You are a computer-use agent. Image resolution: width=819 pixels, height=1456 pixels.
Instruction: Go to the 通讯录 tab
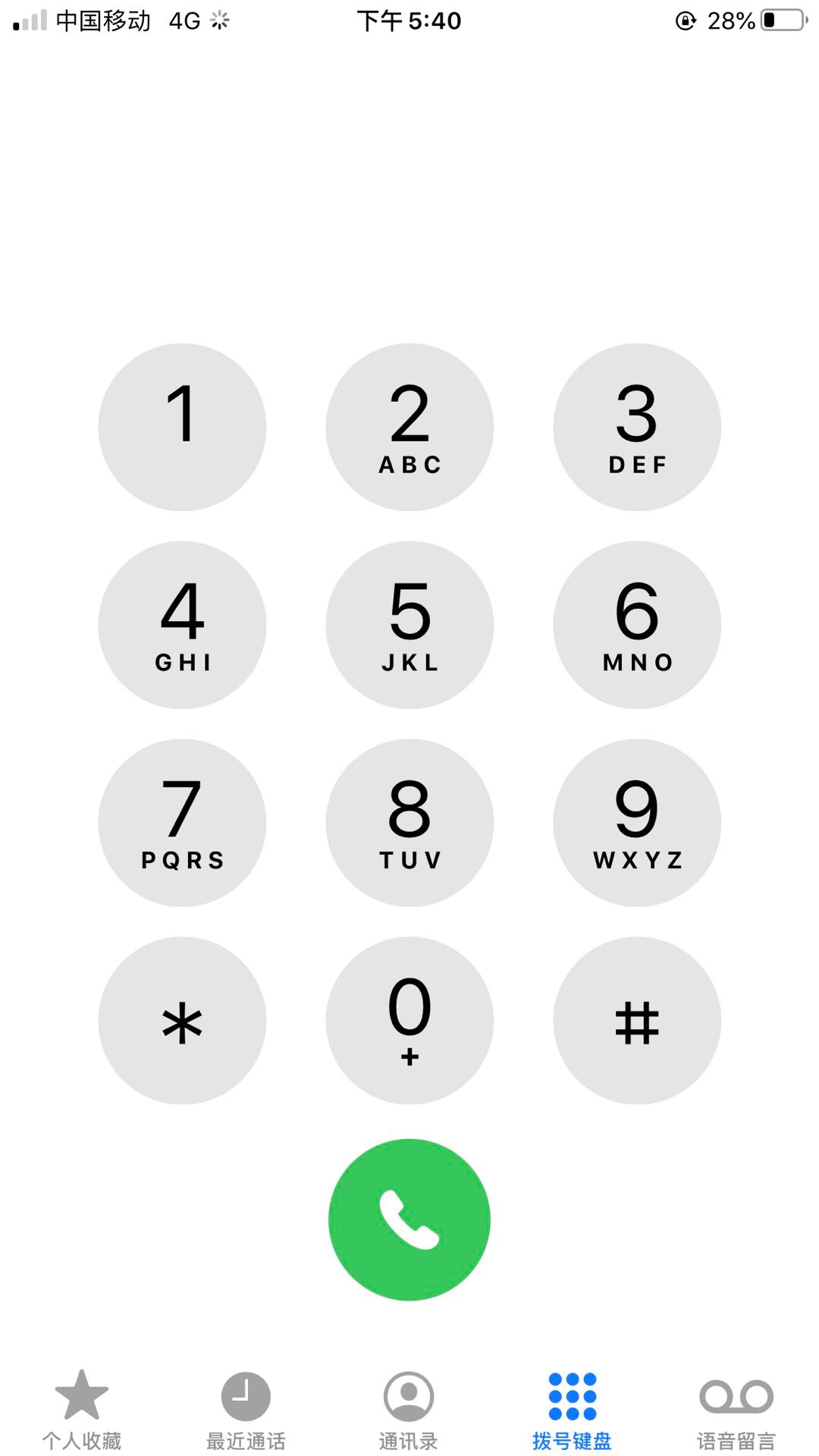click(x=409, y=1410)
